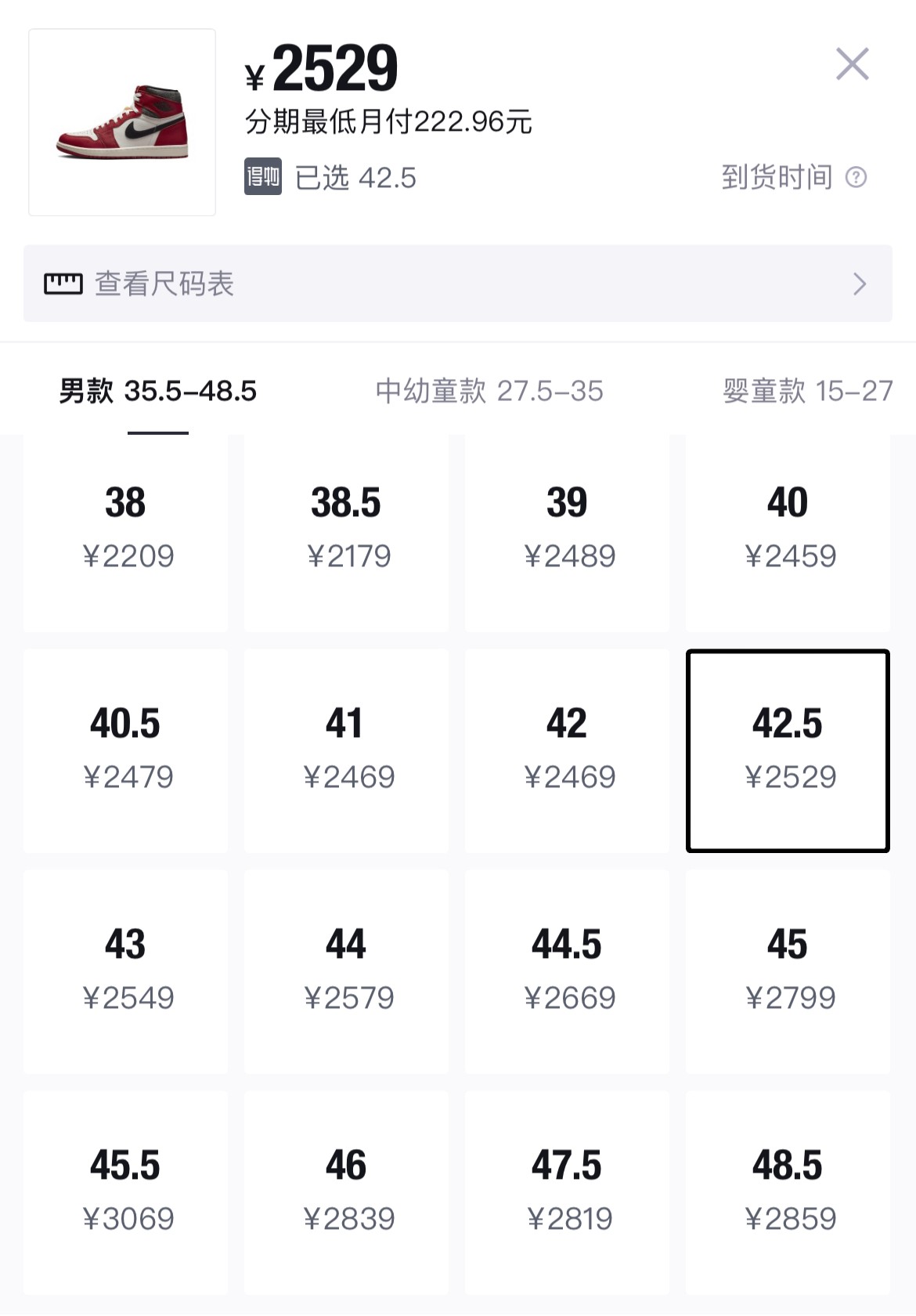The image size is (916, 1316).
Task: Choose size 38.5 at ¥2179
Action: [347, 529]
